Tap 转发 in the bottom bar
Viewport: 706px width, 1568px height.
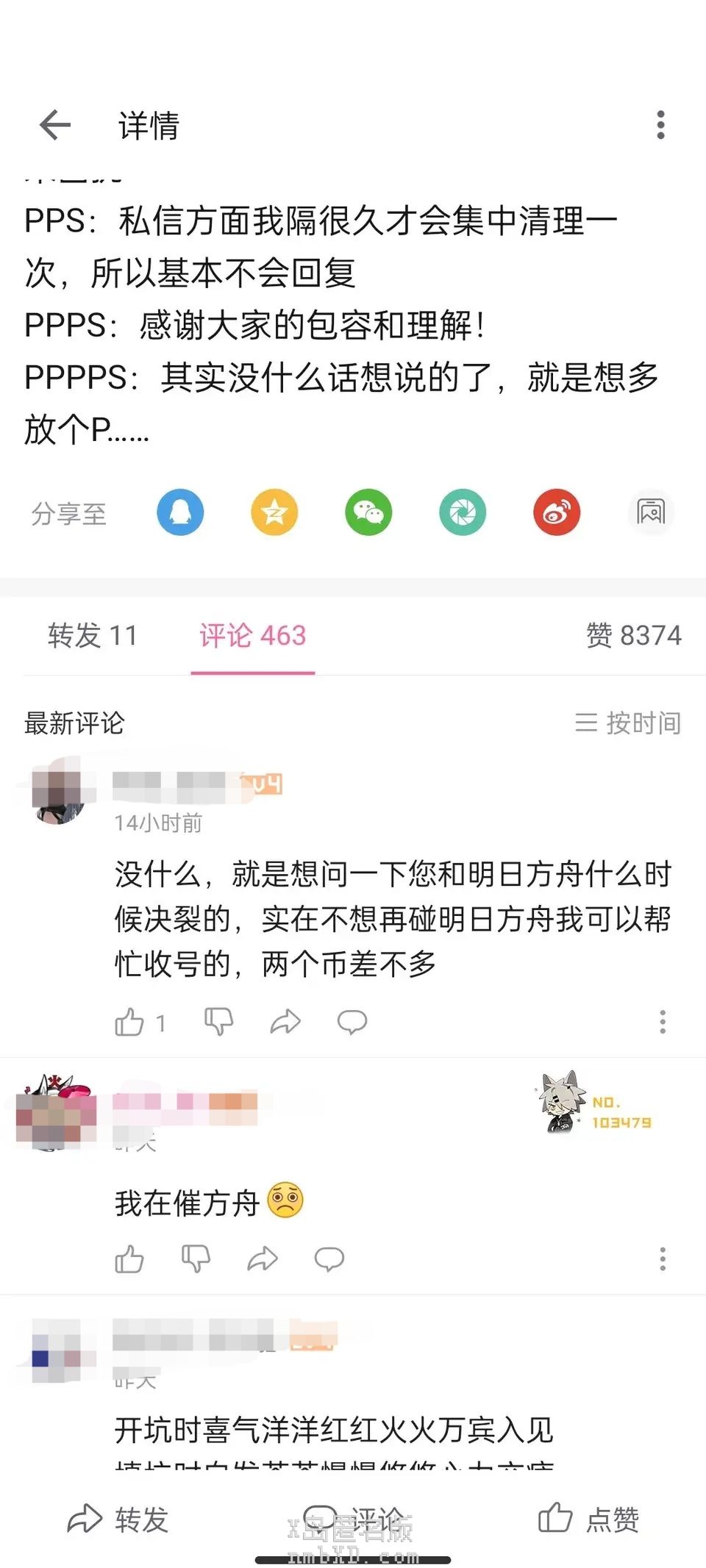point(118,1519)
